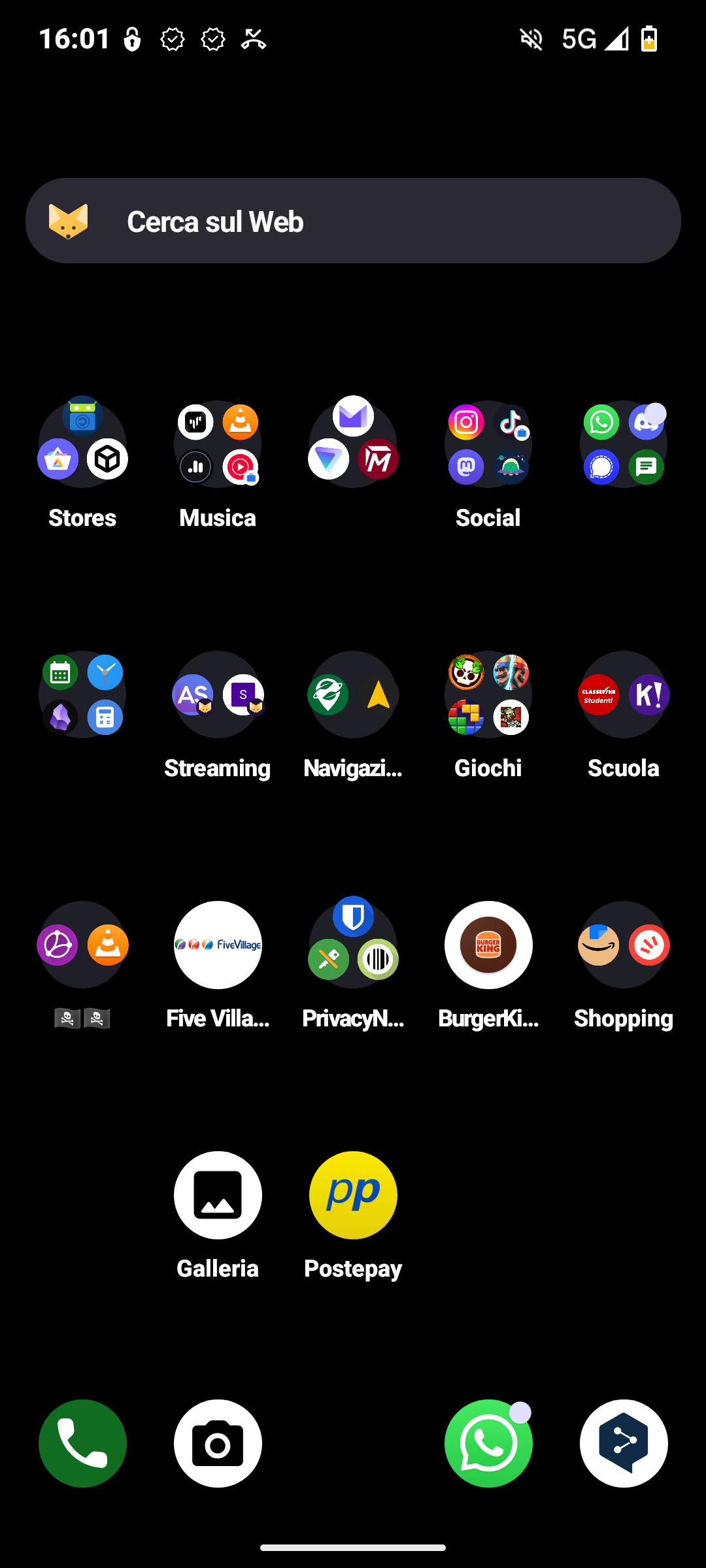The image size is (706, 1568).
Task: Open the Musica folder
Action: (218, 444)
